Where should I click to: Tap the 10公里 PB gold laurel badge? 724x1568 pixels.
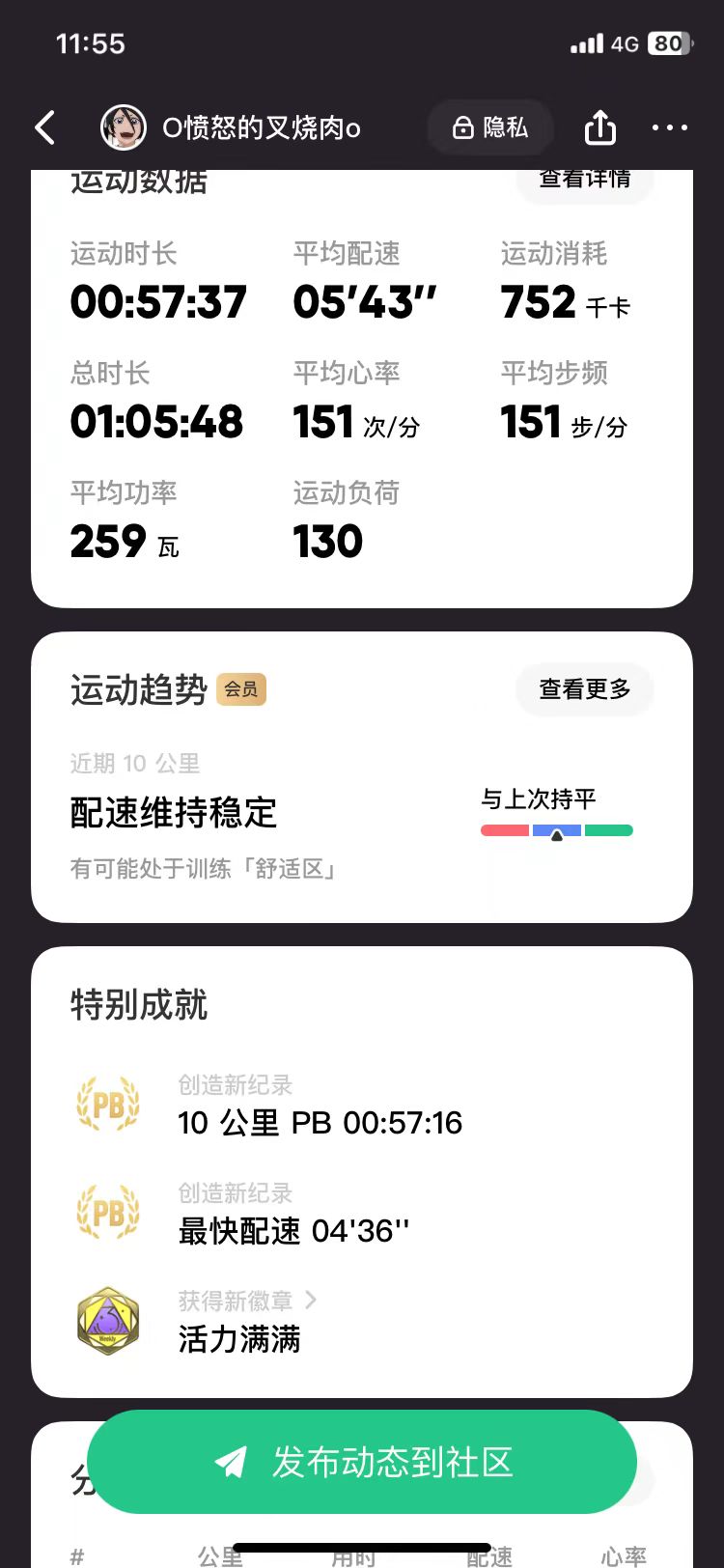click(108, 1104)
